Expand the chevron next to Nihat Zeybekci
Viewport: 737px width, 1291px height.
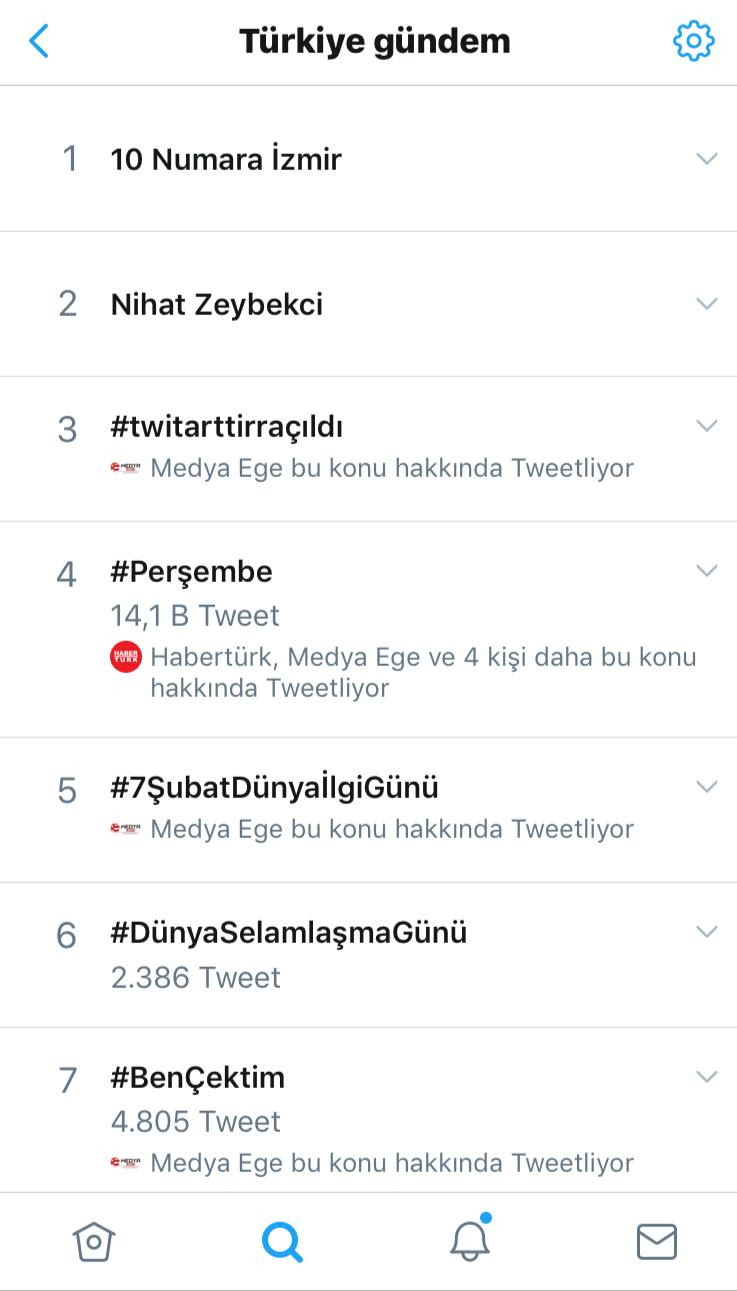pos(706,303)
